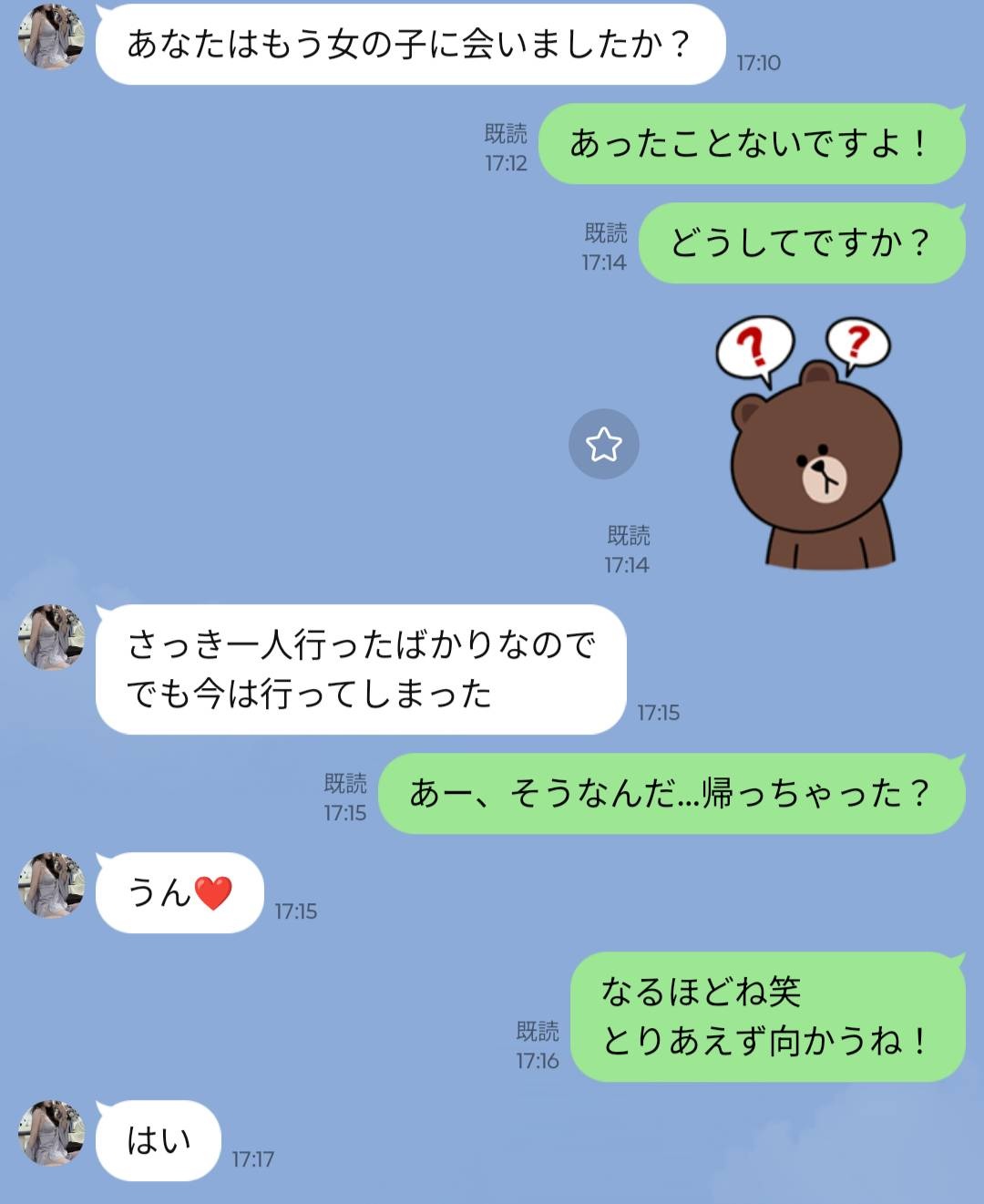View profile from avatar beside 「うん」
Viewport: 984px width, 1204px height.
52,885
